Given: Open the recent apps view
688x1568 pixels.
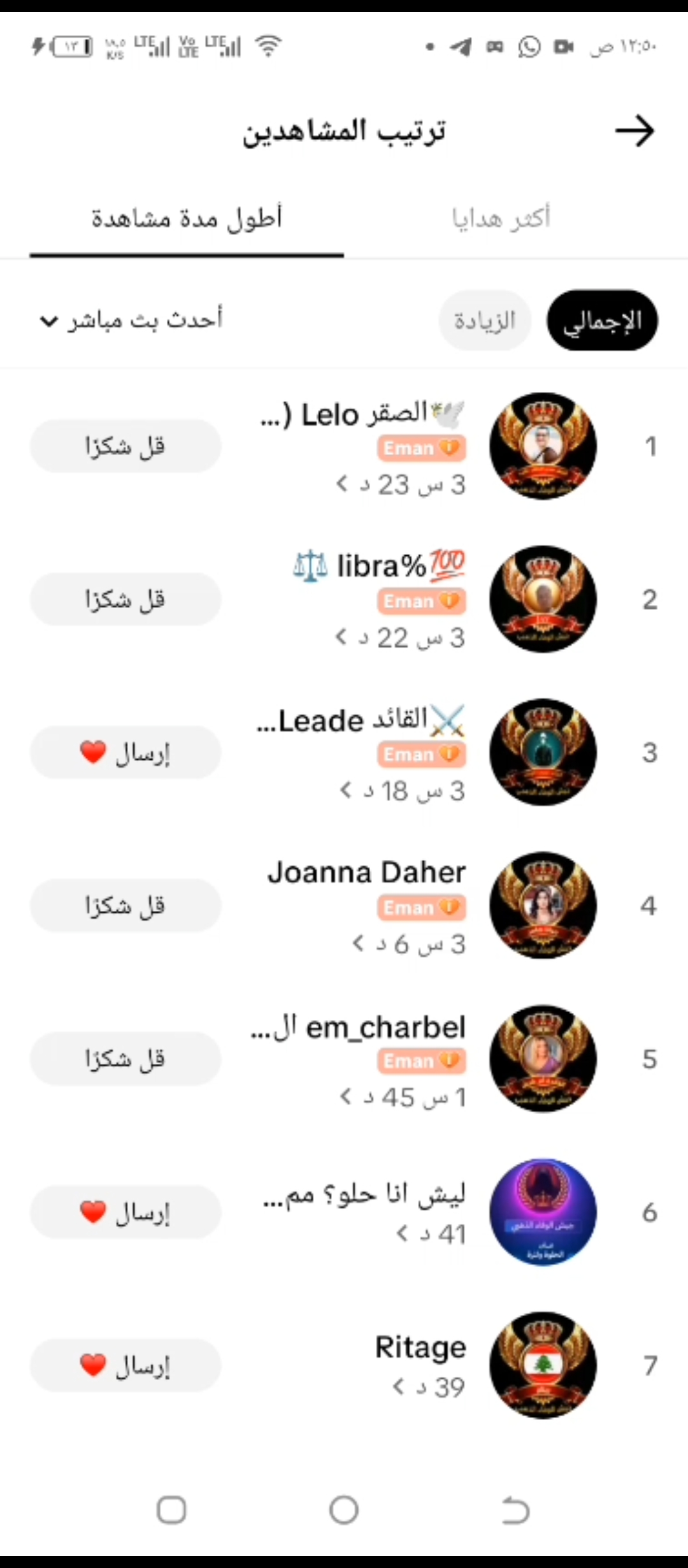Looking at the screenshot, I should point(171,1509).
